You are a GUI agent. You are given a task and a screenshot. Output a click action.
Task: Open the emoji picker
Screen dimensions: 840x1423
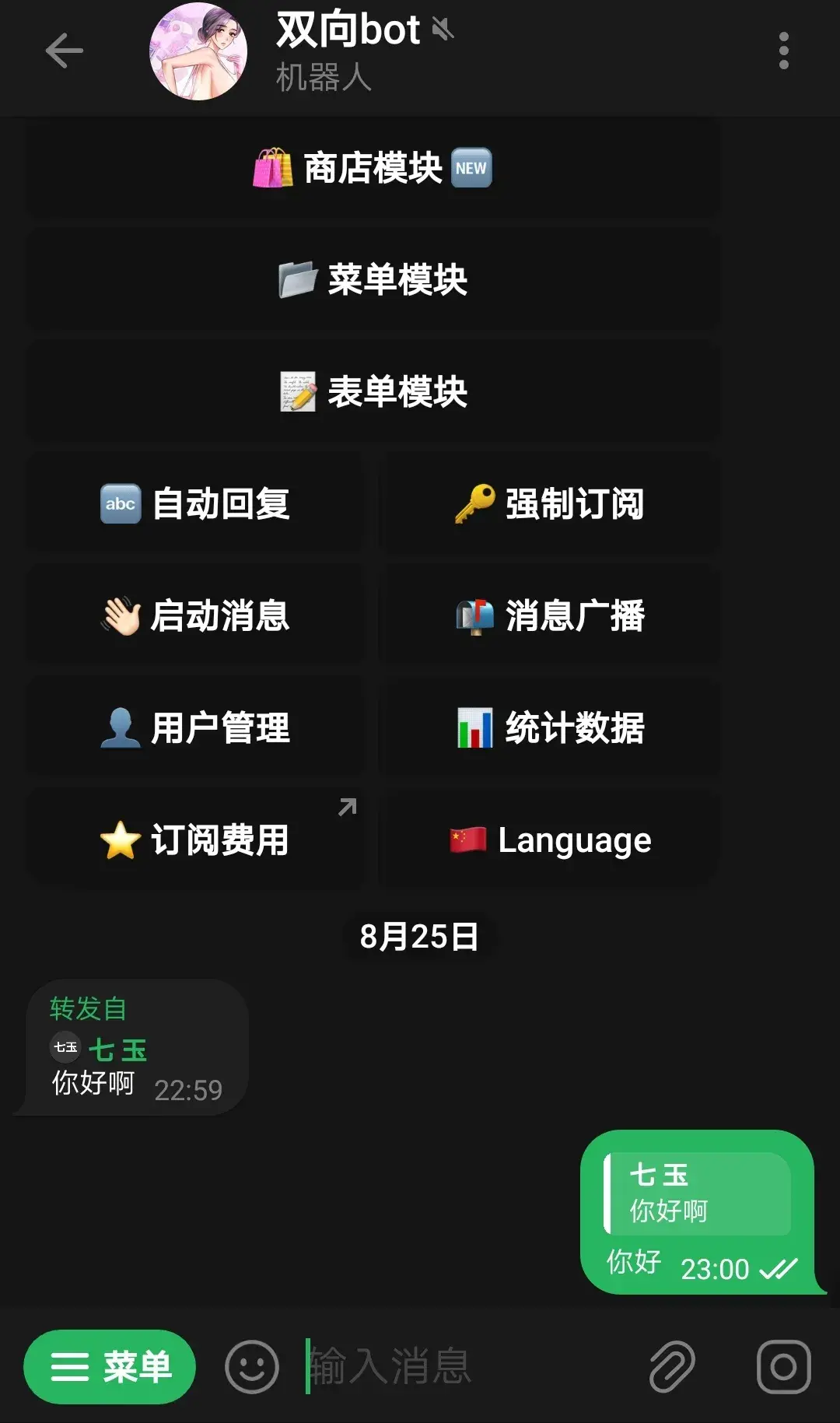(x=251, y=1367)
